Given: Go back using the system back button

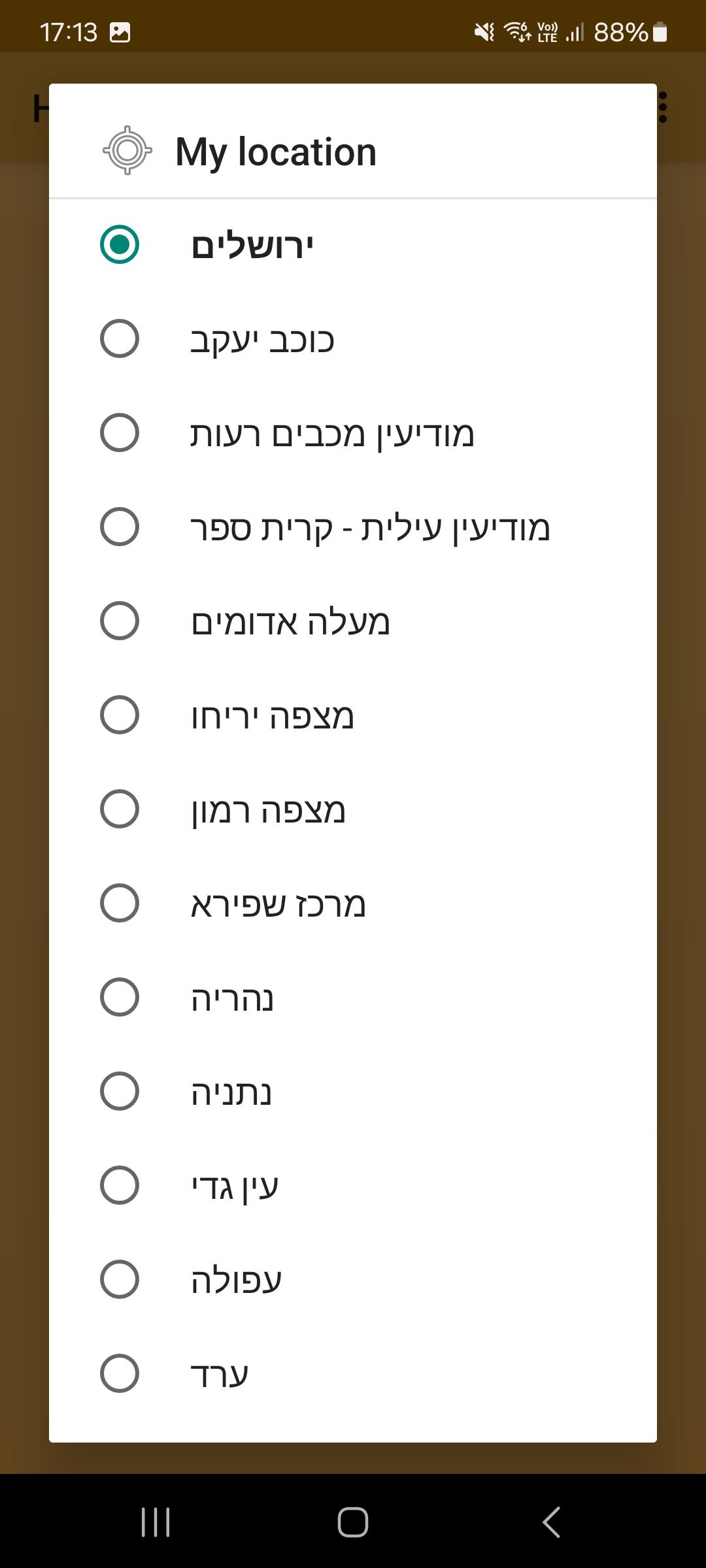Looking at the screenshot, I should (551, 1522).
